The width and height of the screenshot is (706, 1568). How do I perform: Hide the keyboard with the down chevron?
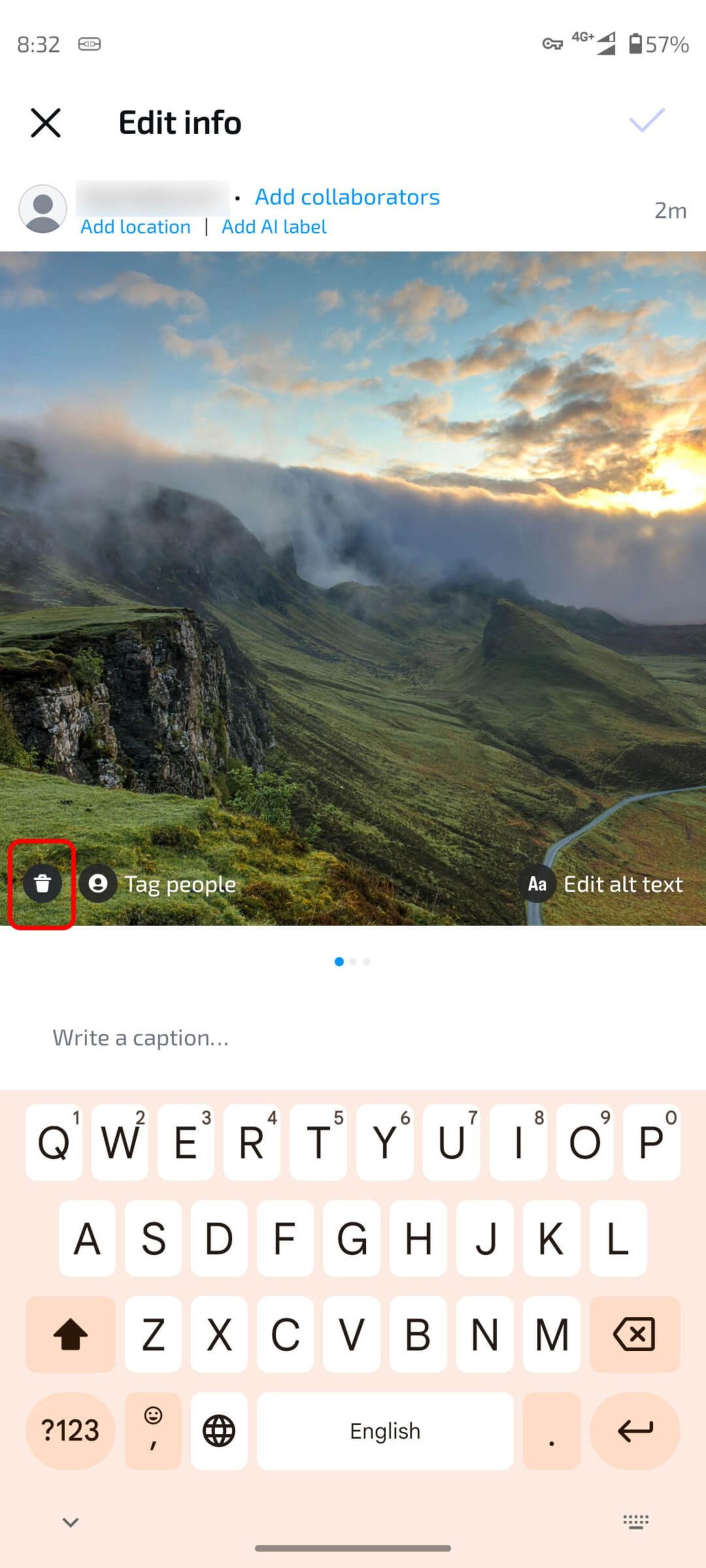[71, 1522]
